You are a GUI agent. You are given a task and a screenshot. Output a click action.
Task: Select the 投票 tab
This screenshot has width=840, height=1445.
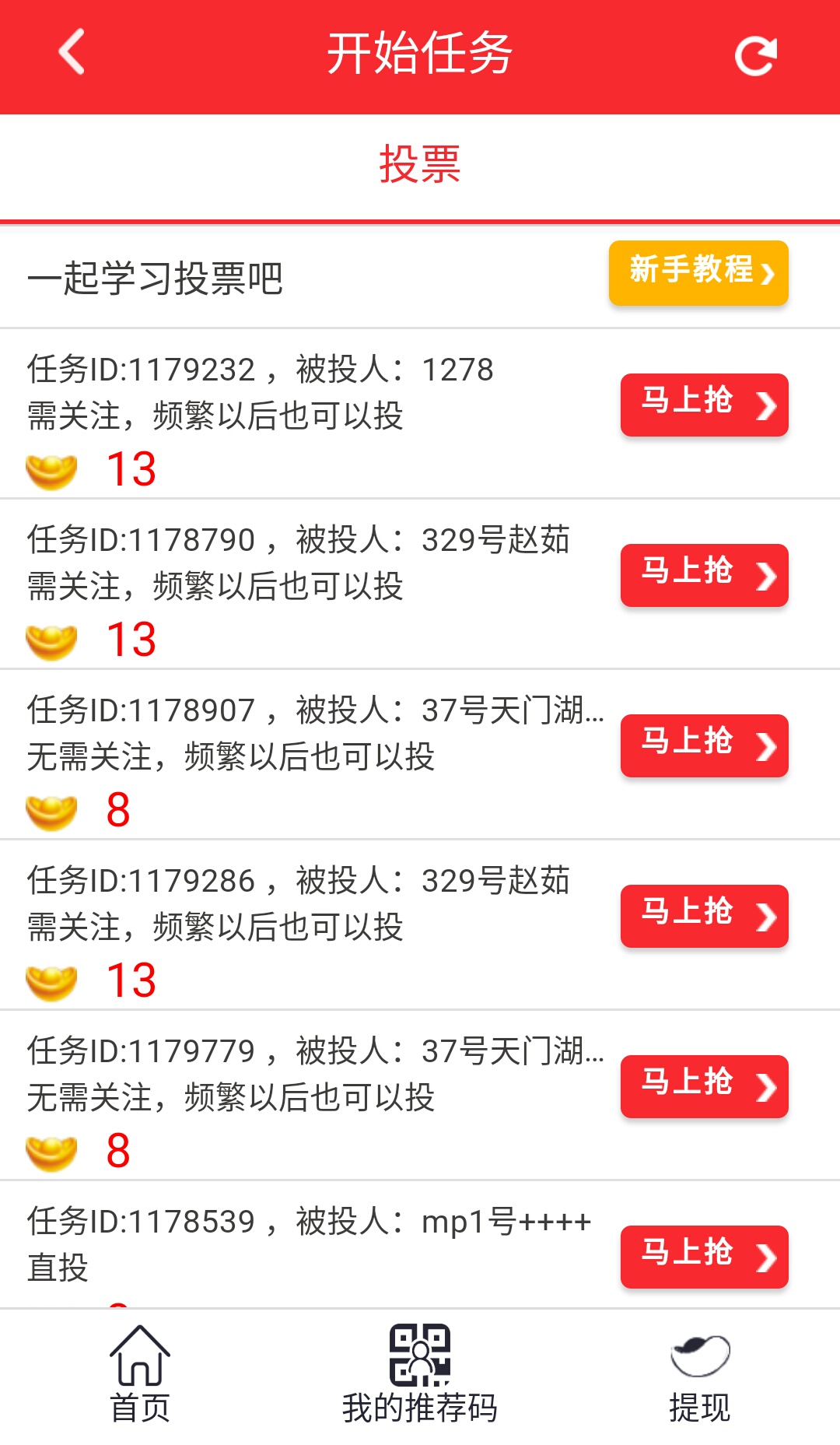pyautogui.click(x=420, y=164)
